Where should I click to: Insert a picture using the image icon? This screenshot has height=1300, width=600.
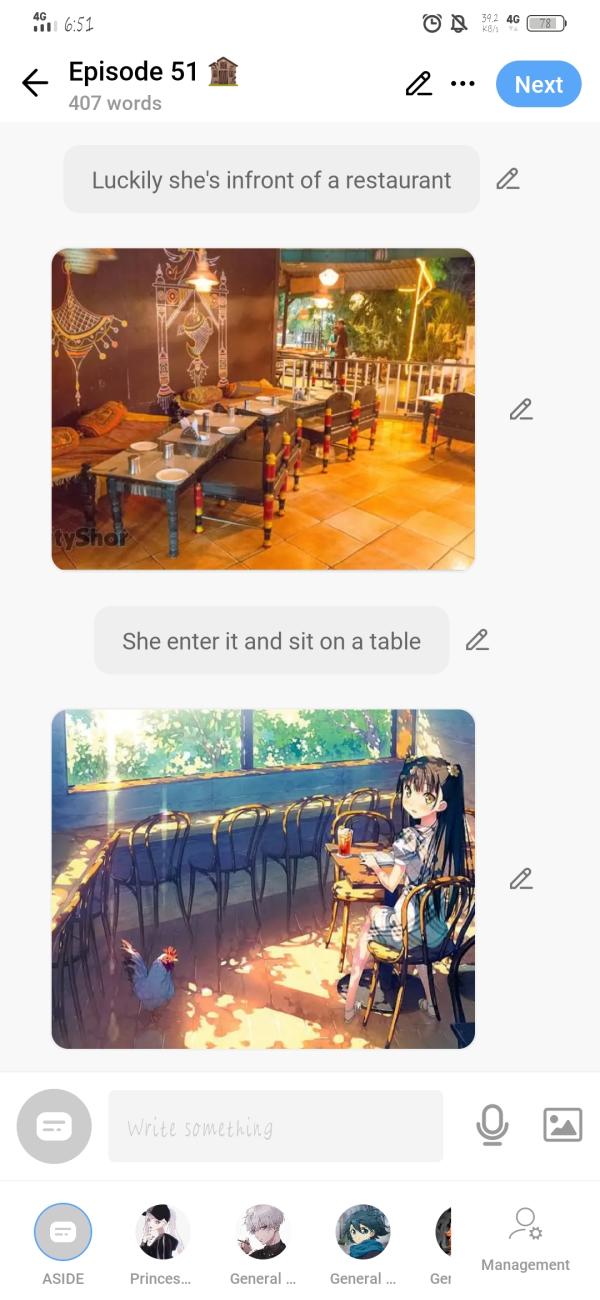562,1126
